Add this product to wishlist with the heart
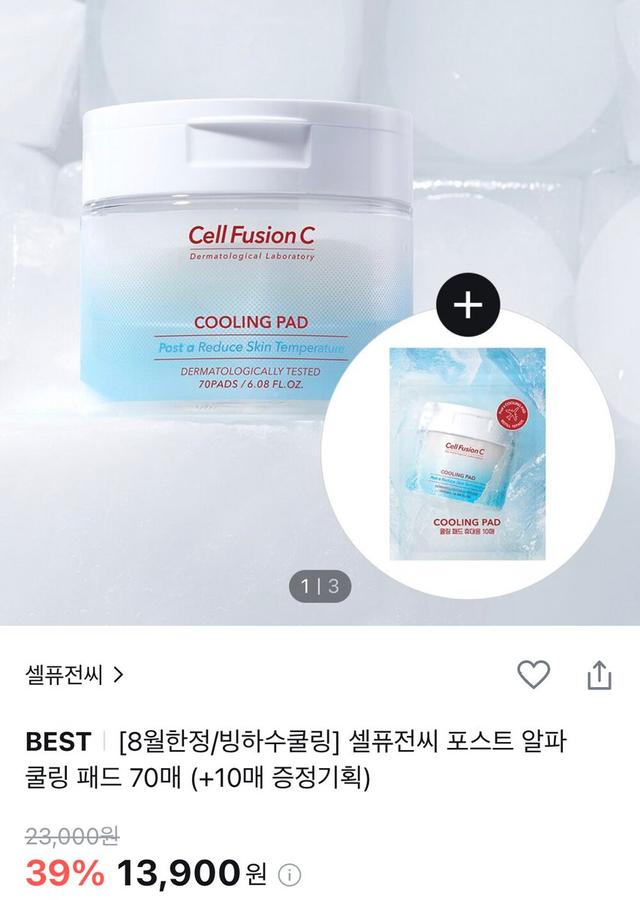 534,675
